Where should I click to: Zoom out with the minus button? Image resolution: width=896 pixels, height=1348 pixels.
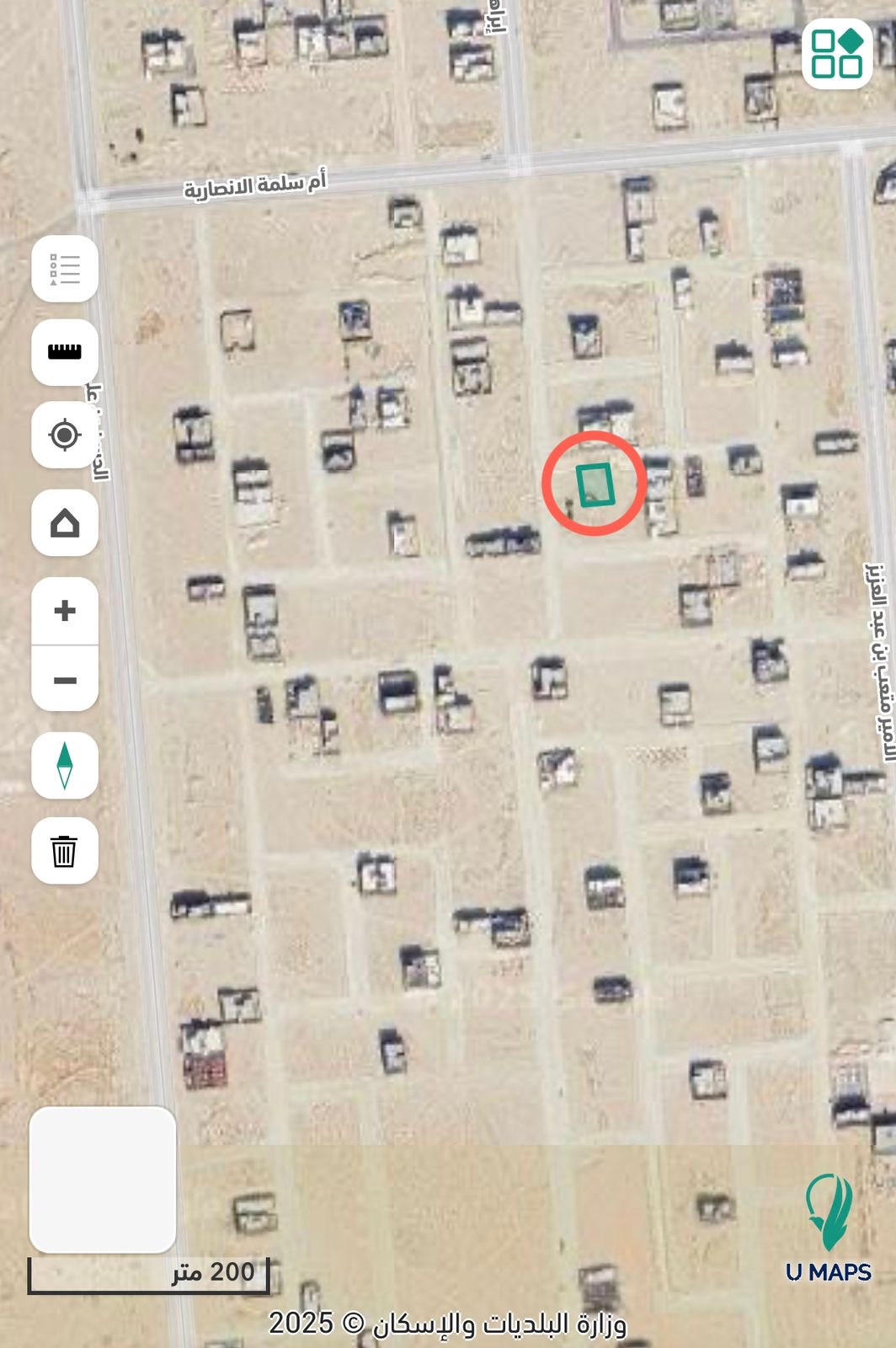tap(65, 680)
